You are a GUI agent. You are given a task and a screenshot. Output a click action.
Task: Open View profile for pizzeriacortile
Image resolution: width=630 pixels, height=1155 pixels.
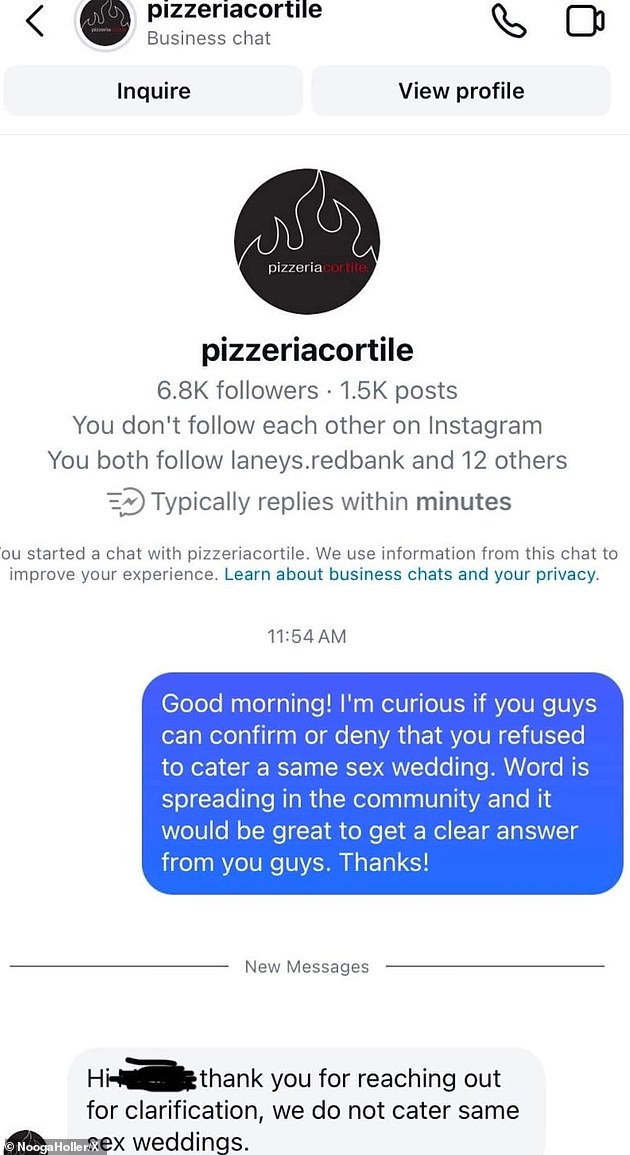pos(461,91)
